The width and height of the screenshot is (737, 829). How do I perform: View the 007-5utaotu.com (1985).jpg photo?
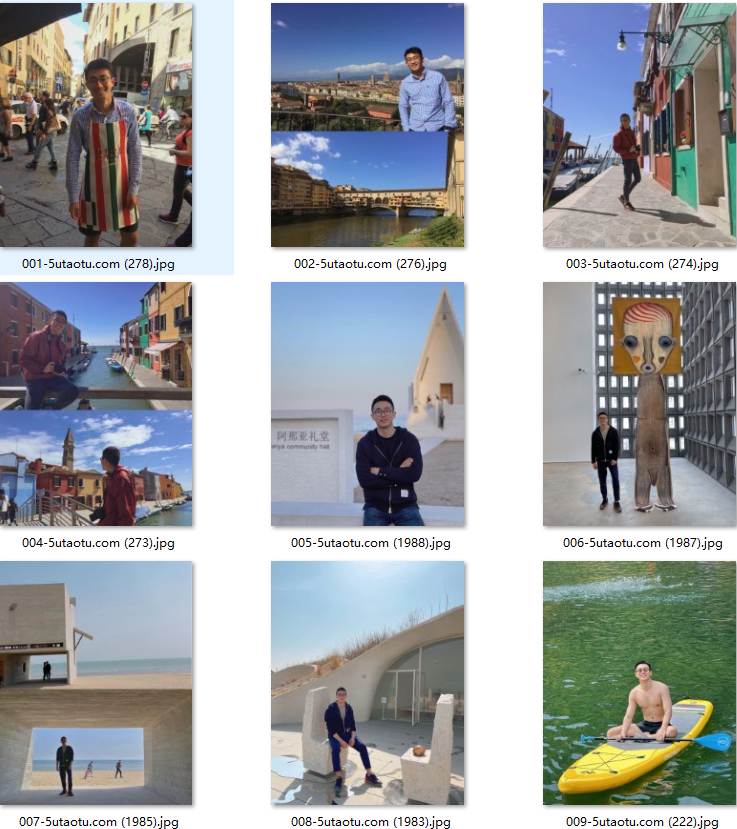96,683
